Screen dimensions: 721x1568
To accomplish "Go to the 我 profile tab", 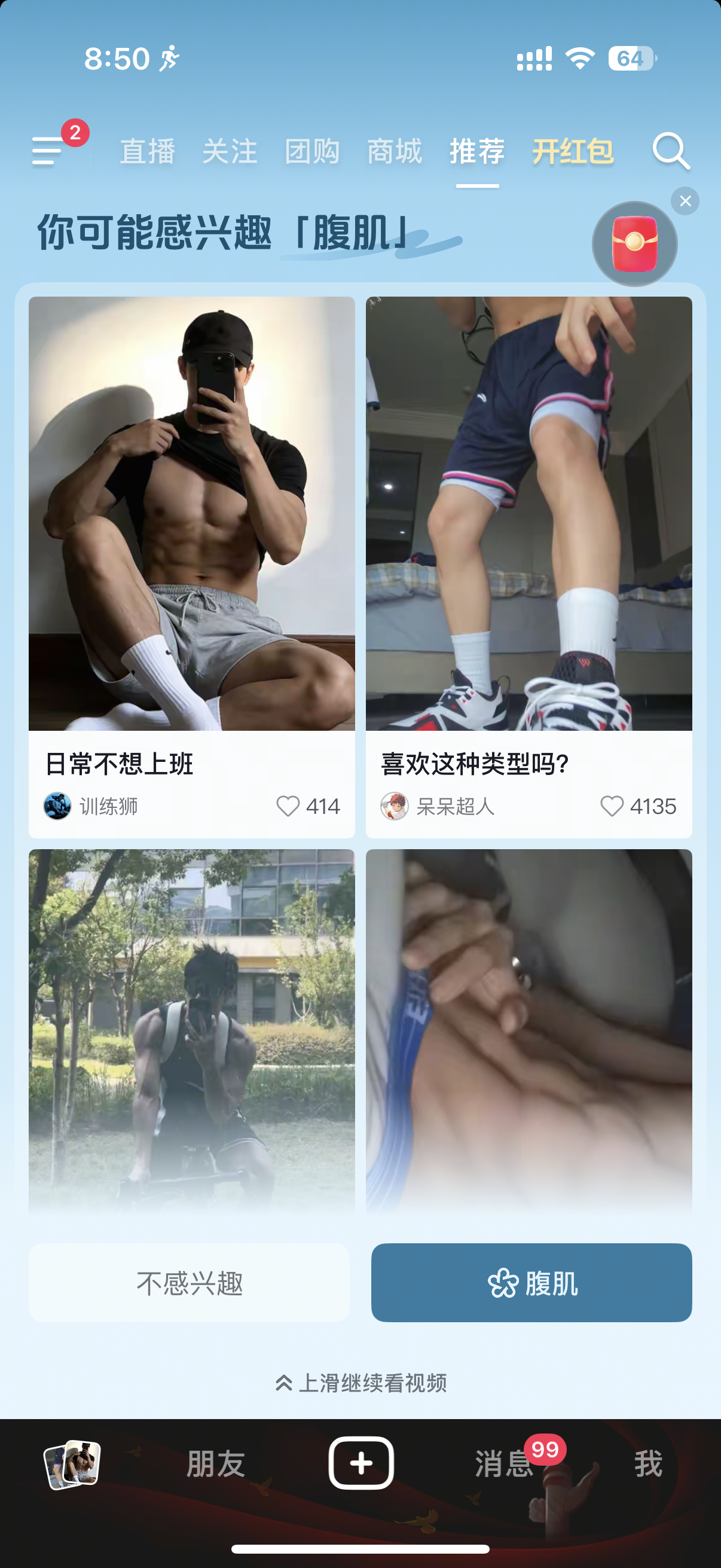I will 648,1463.
